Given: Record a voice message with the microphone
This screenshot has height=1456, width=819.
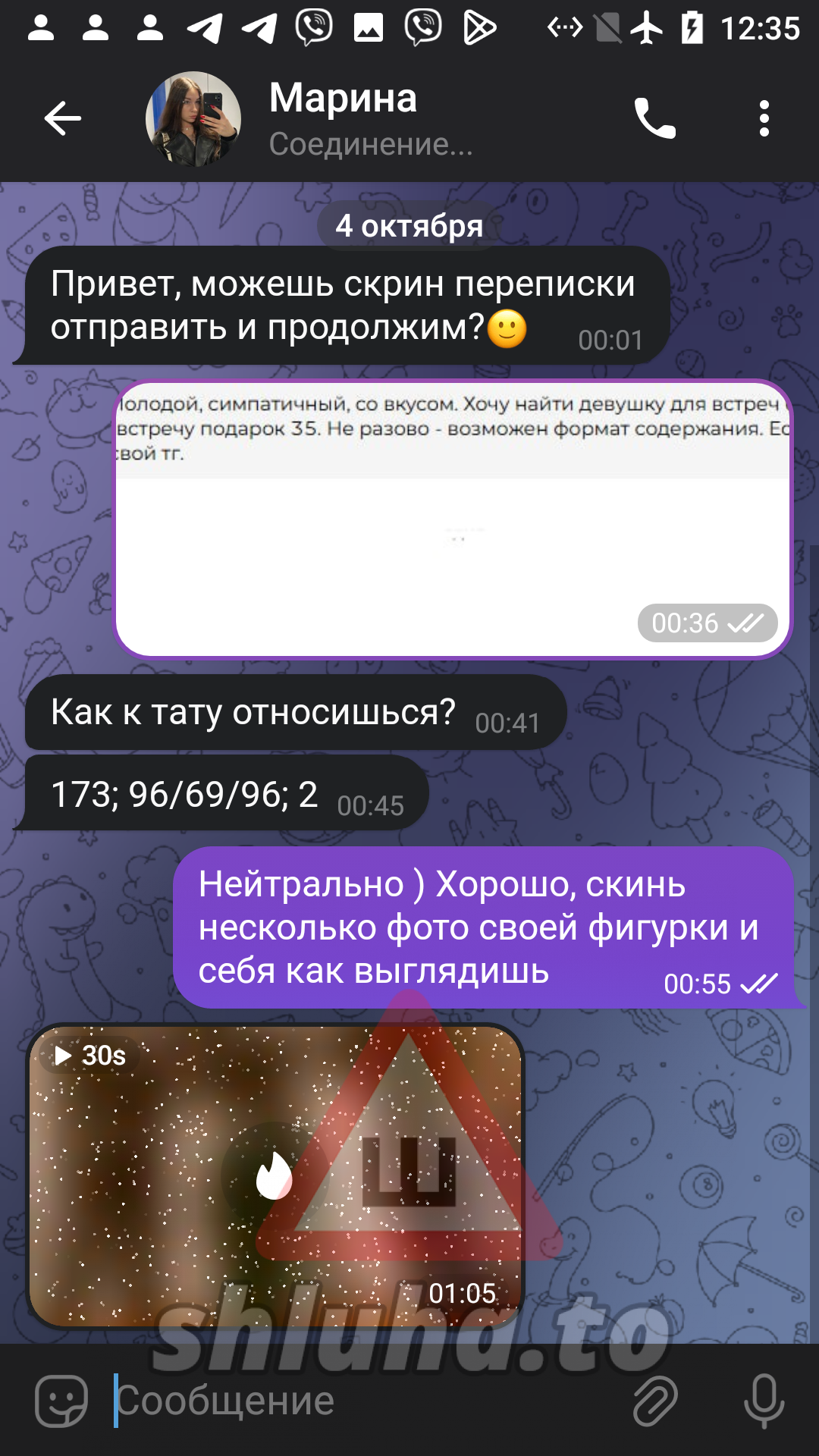Looking at the screenshot, I should [764, 1401].
